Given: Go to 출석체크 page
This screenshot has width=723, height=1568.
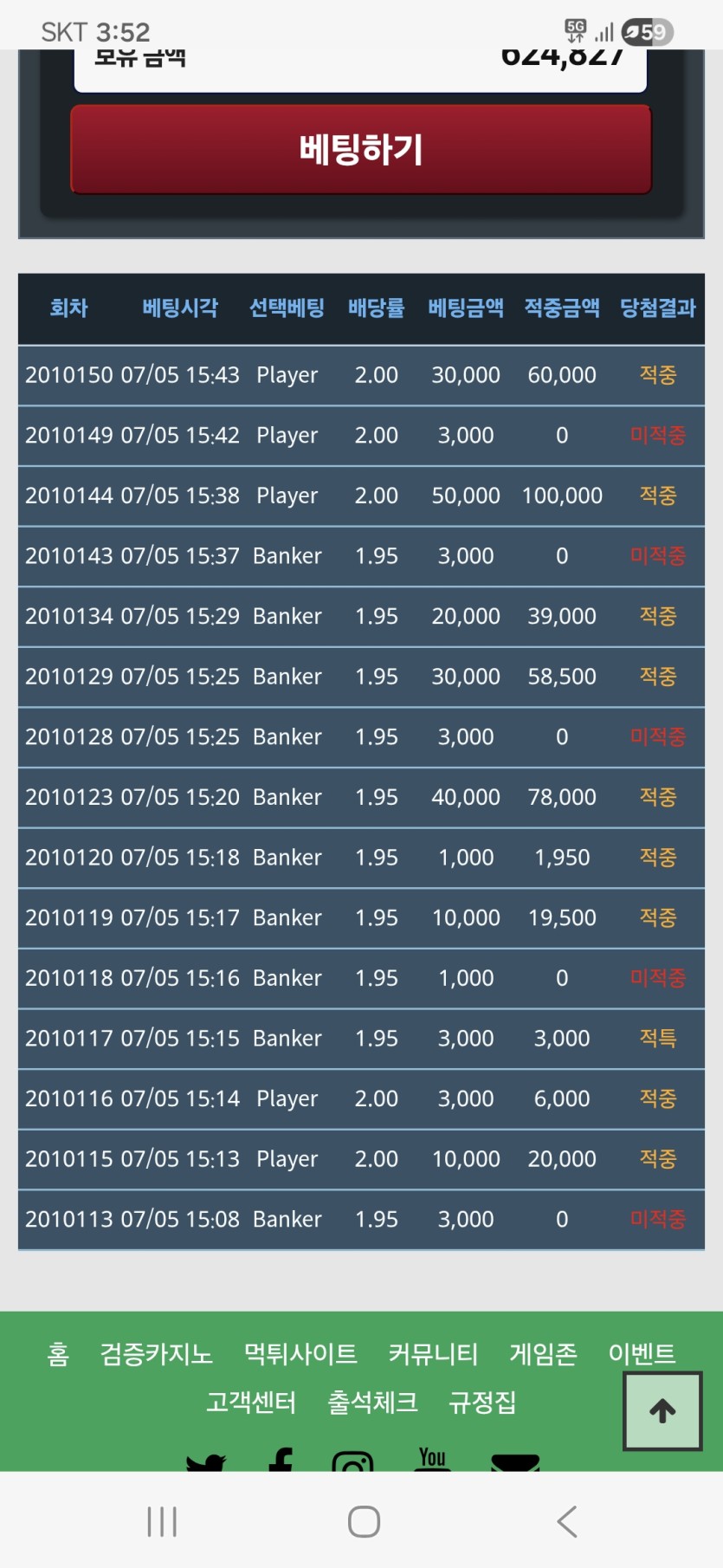Looking at the screenshot, I should pos(372,1402).
